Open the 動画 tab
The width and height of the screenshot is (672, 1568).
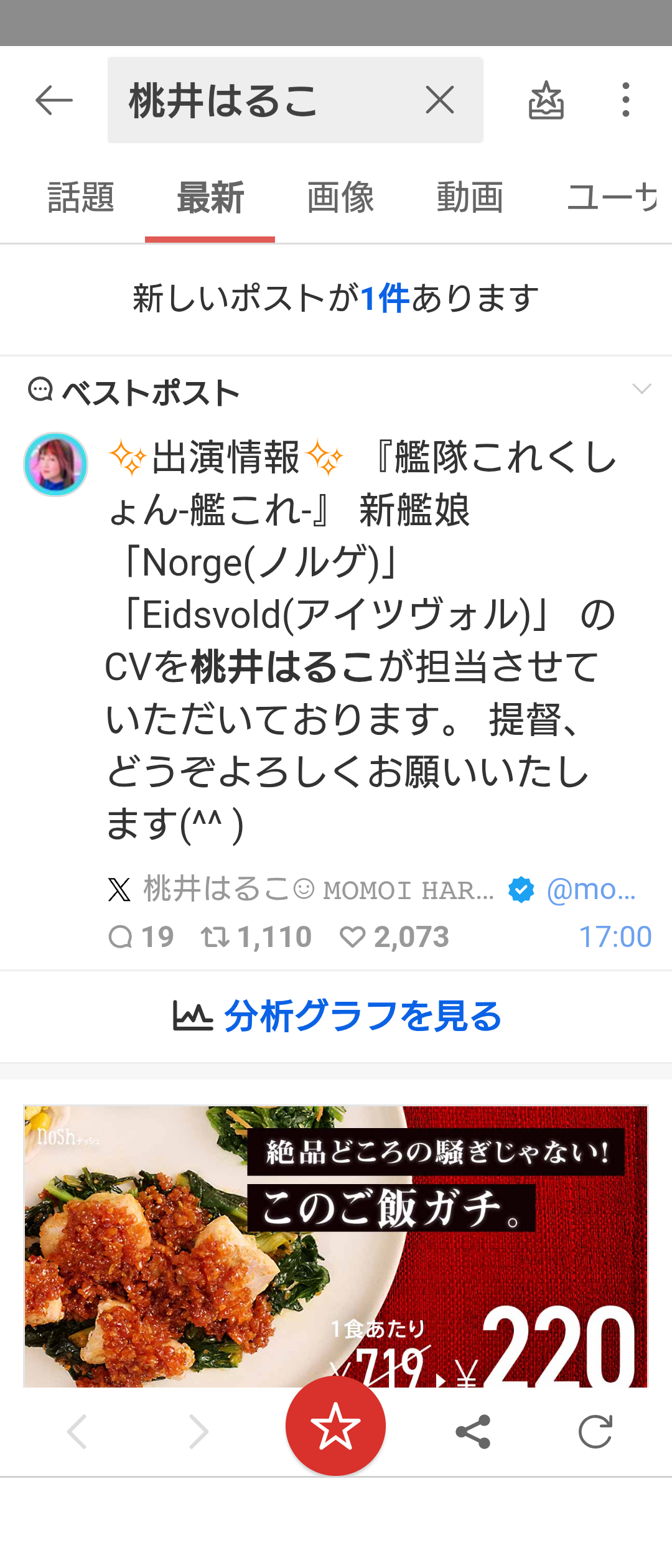tap(470, 198)
